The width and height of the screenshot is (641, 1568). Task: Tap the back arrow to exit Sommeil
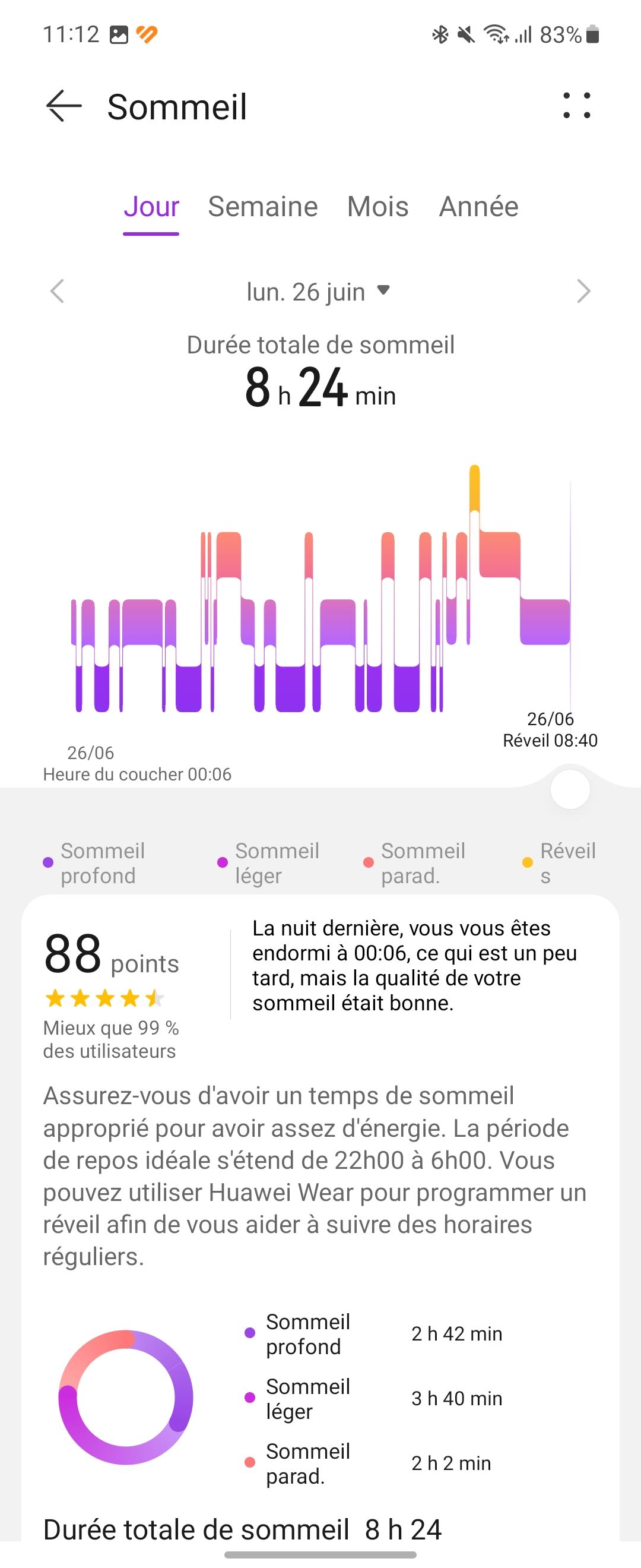pos(64,106)
